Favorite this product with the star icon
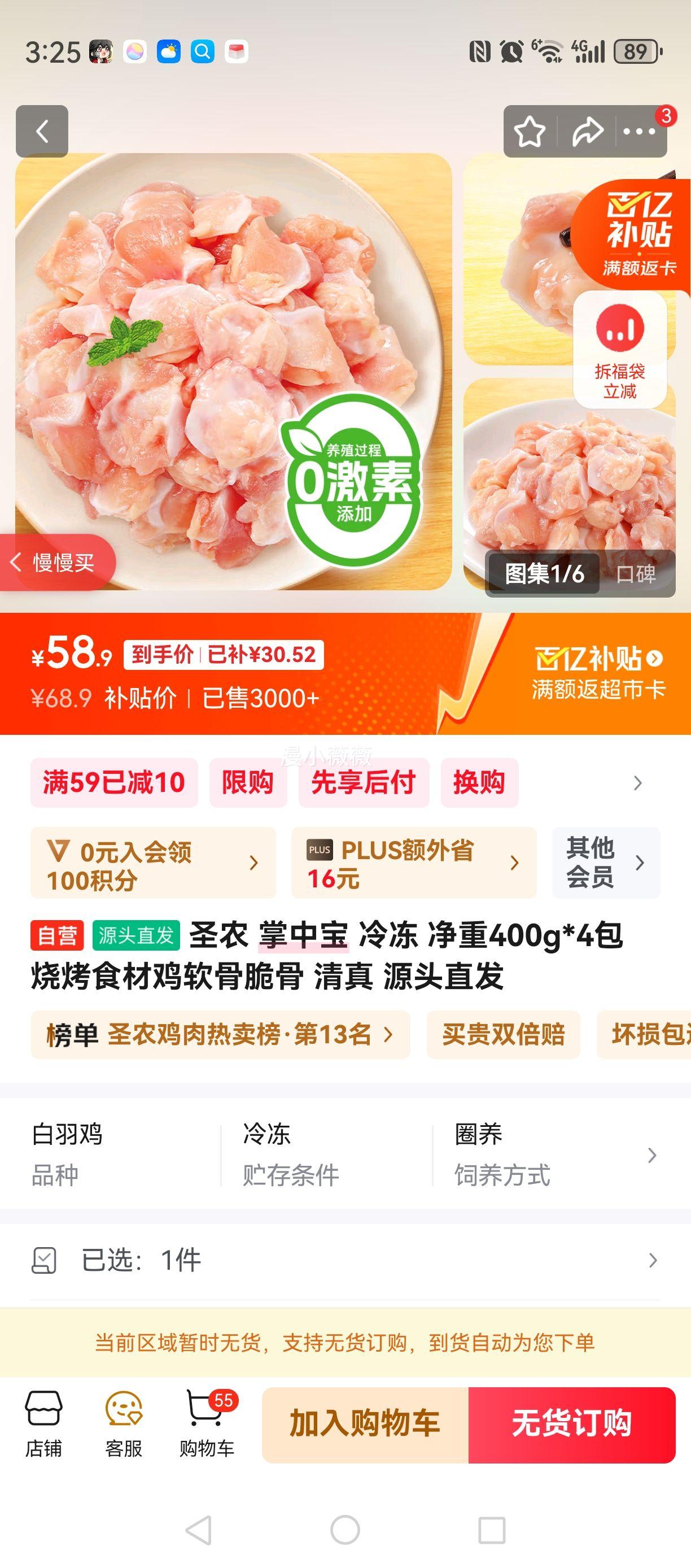The width and height of the screenshot is (691, 1568). pos(529,131)
